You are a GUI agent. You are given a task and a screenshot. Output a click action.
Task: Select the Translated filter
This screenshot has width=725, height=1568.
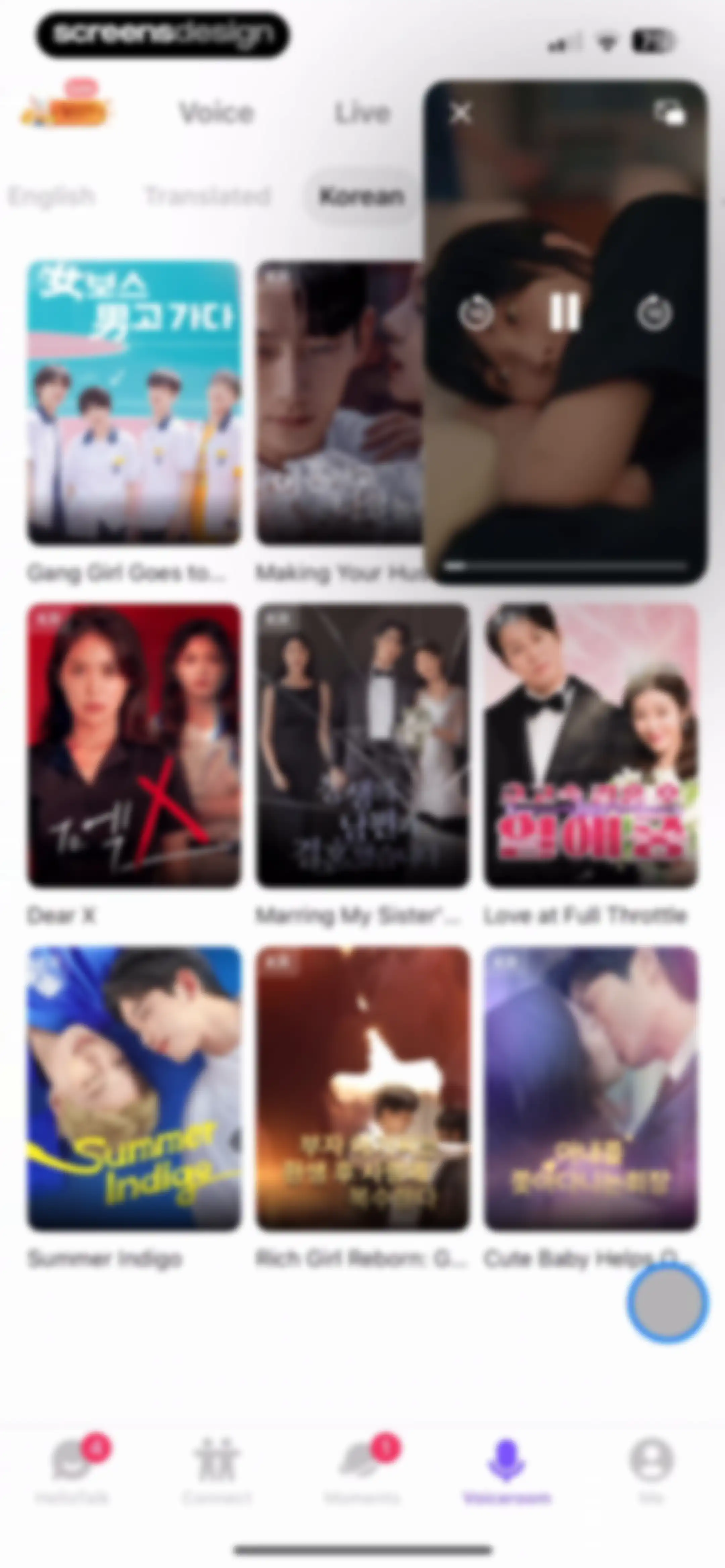point(207,196)
